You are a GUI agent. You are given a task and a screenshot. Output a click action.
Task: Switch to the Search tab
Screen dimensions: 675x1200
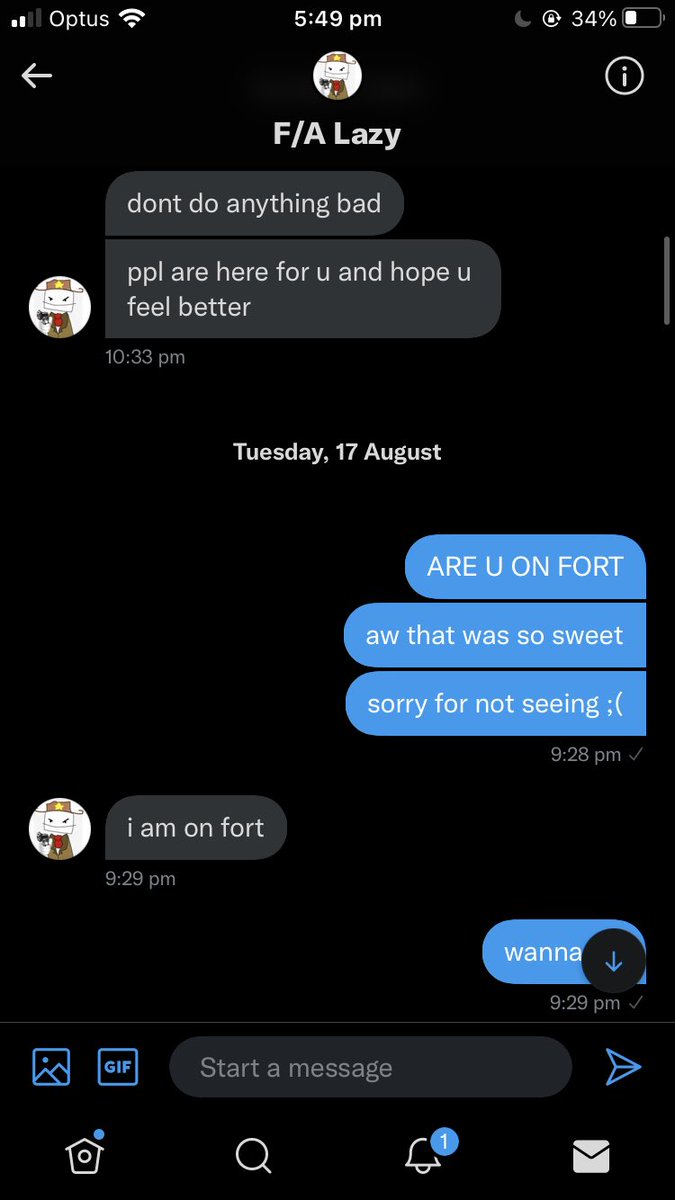pyautogui.click(x=253, y=1156)
